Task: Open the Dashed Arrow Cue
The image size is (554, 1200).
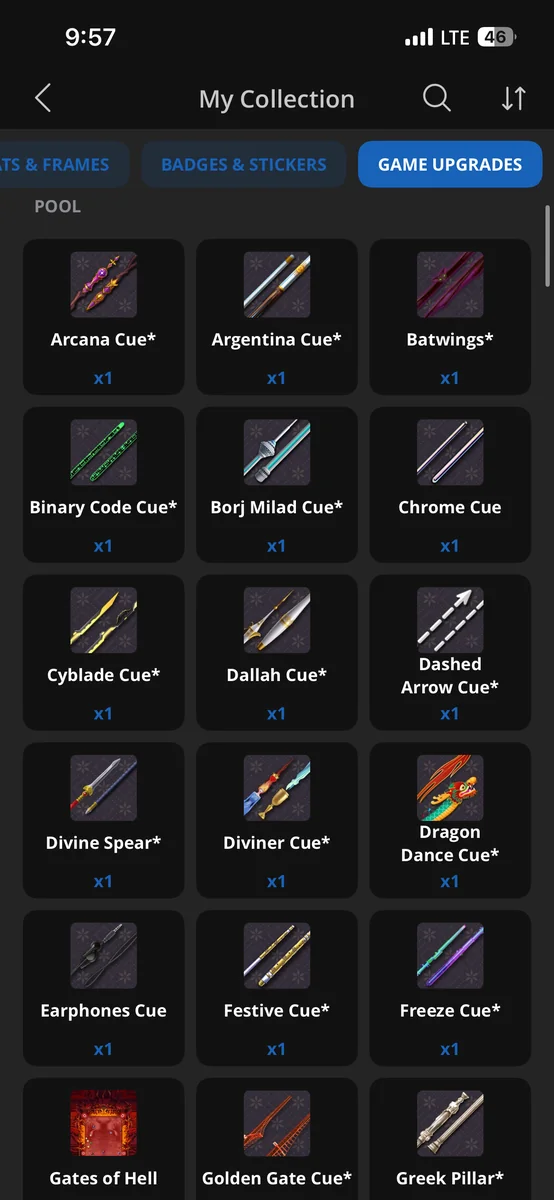Action: tap(450, 653)
